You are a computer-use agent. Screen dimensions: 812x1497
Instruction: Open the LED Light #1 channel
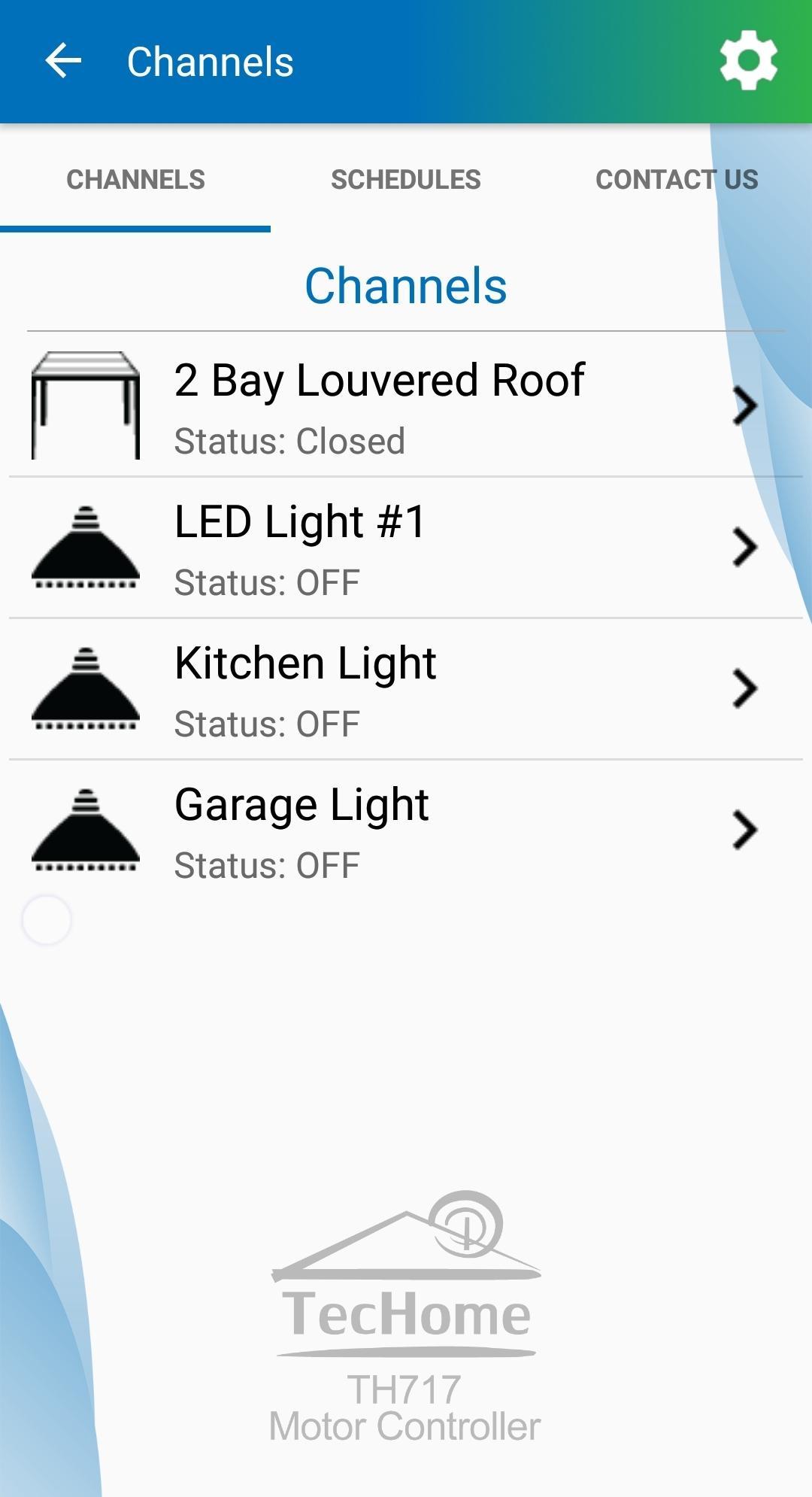click(x=406, y=548)
